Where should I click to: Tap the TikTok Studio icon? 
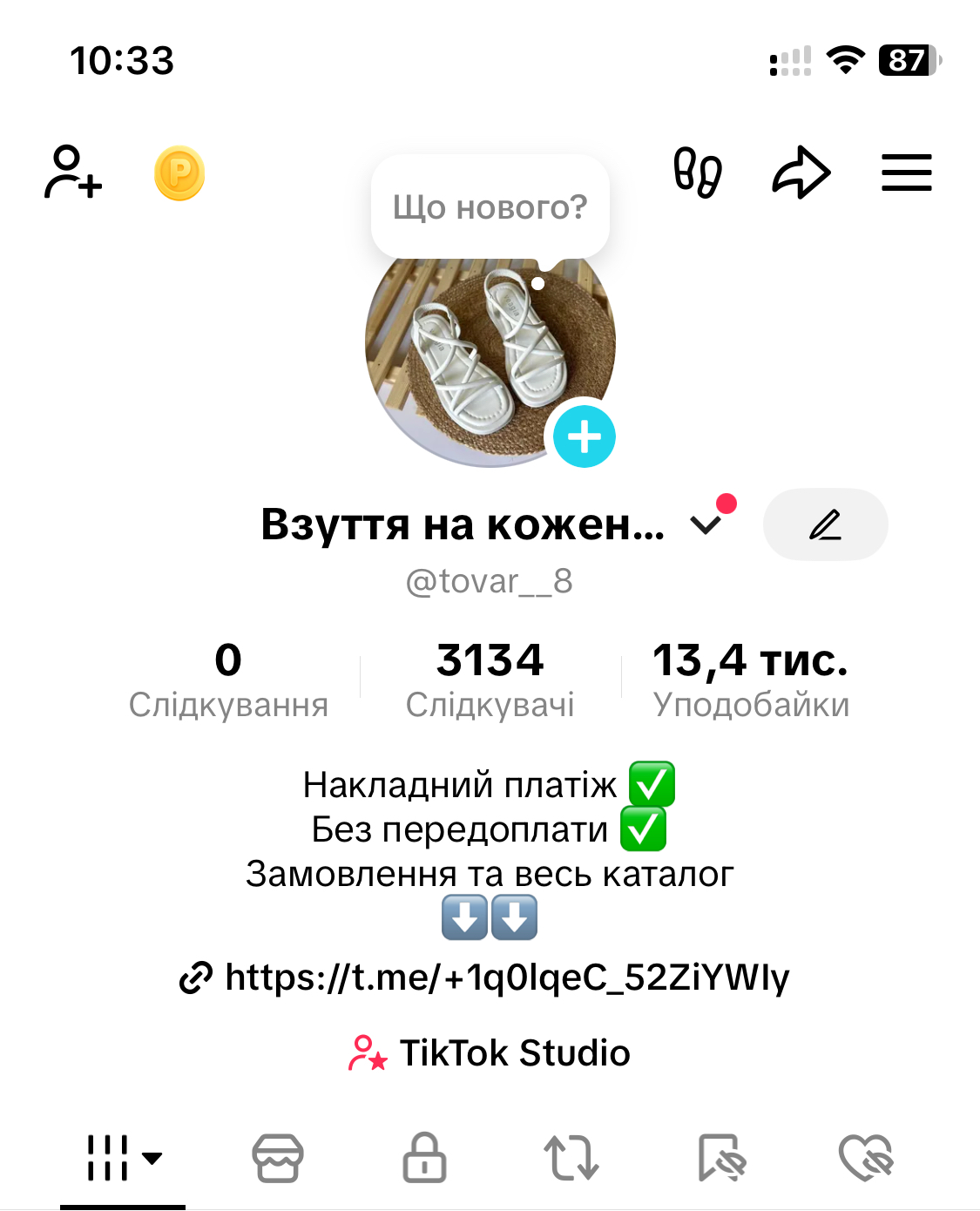[368, 1053]
